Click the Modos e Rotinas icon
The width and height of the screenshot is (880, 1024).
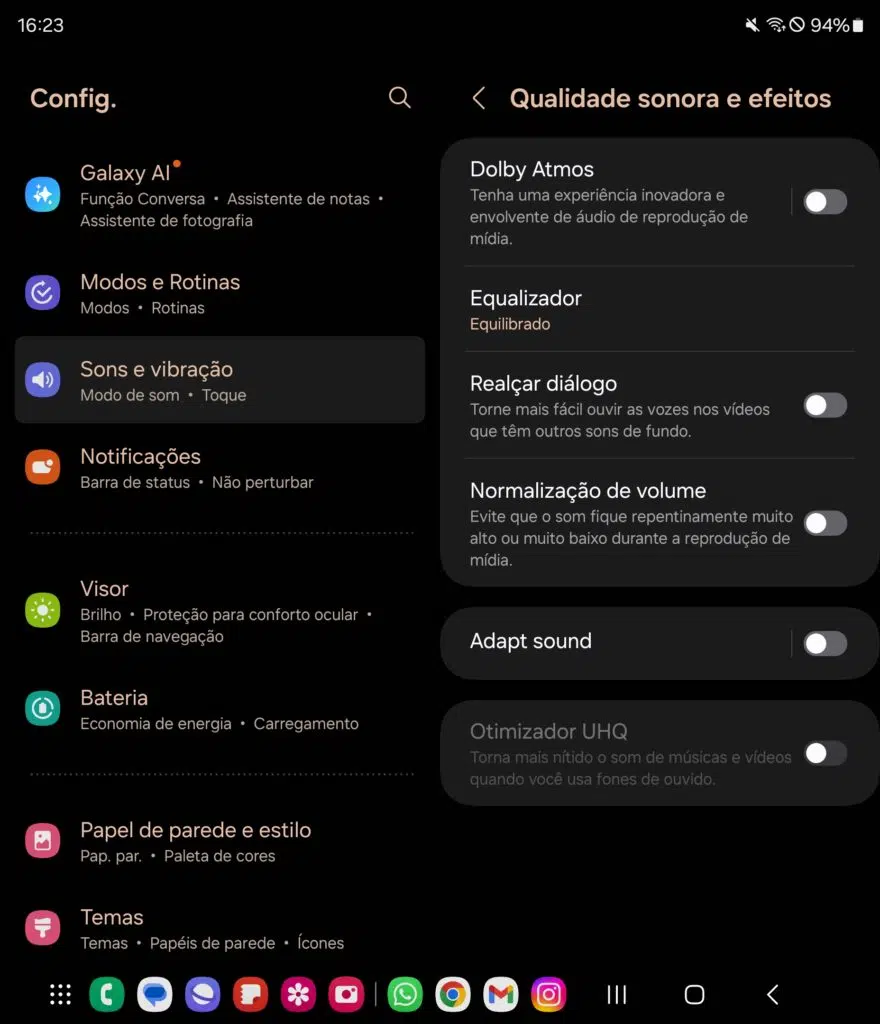42,293
